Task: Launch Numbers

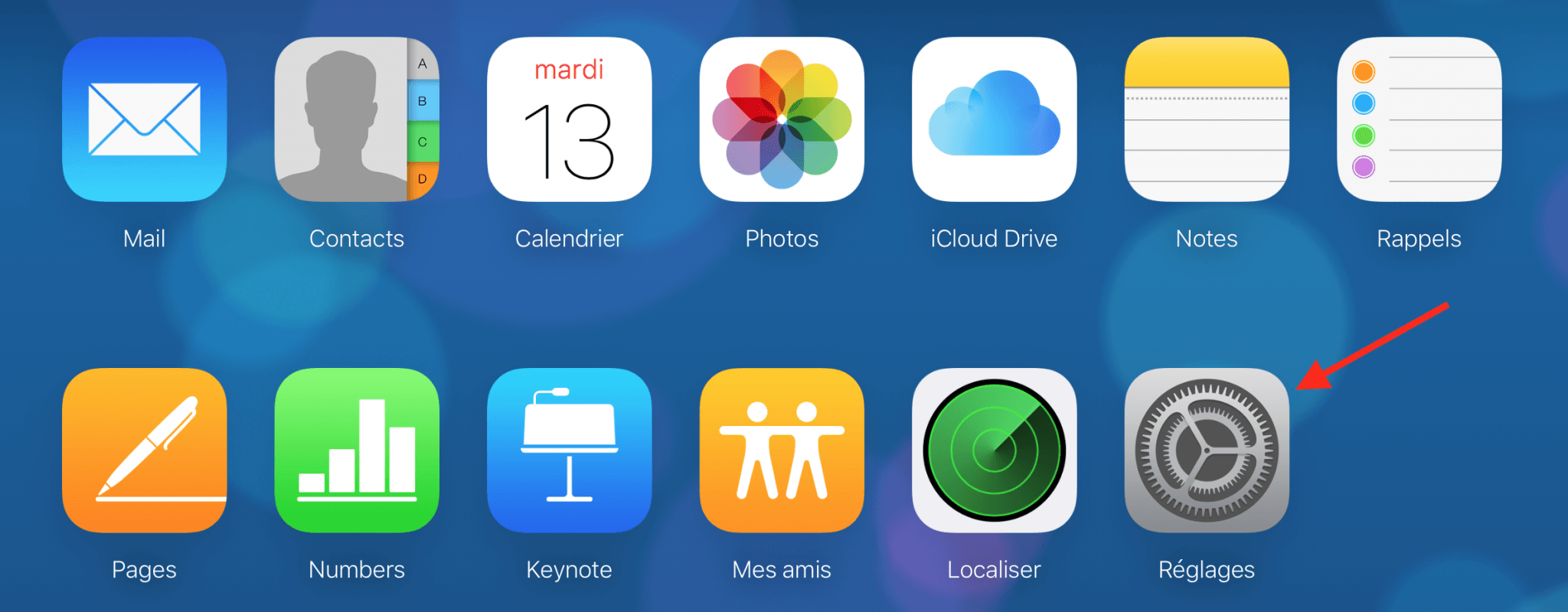Action: 357,451
